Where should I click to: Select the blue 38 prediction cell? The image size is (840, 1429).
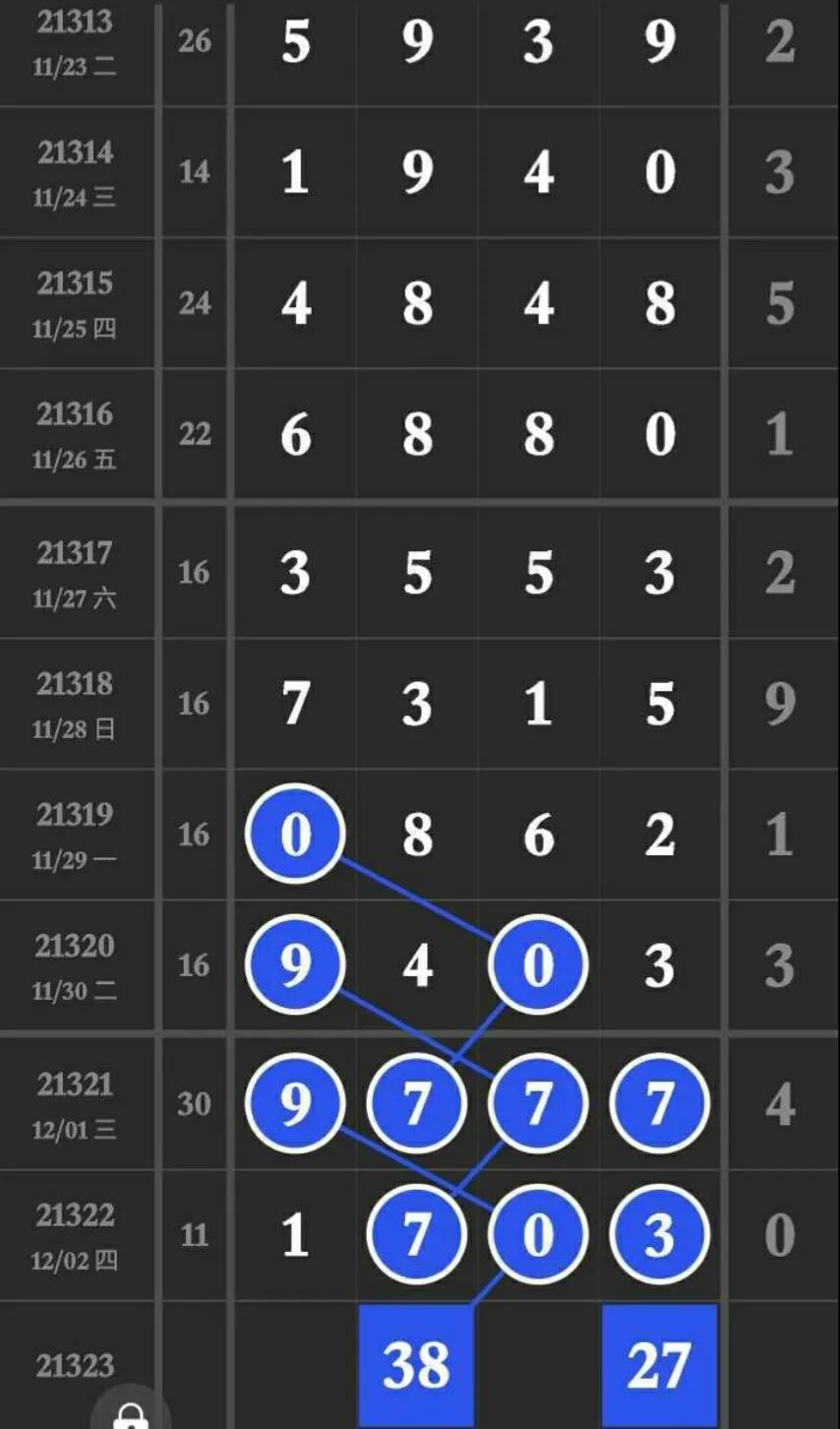coord(415,1365)
